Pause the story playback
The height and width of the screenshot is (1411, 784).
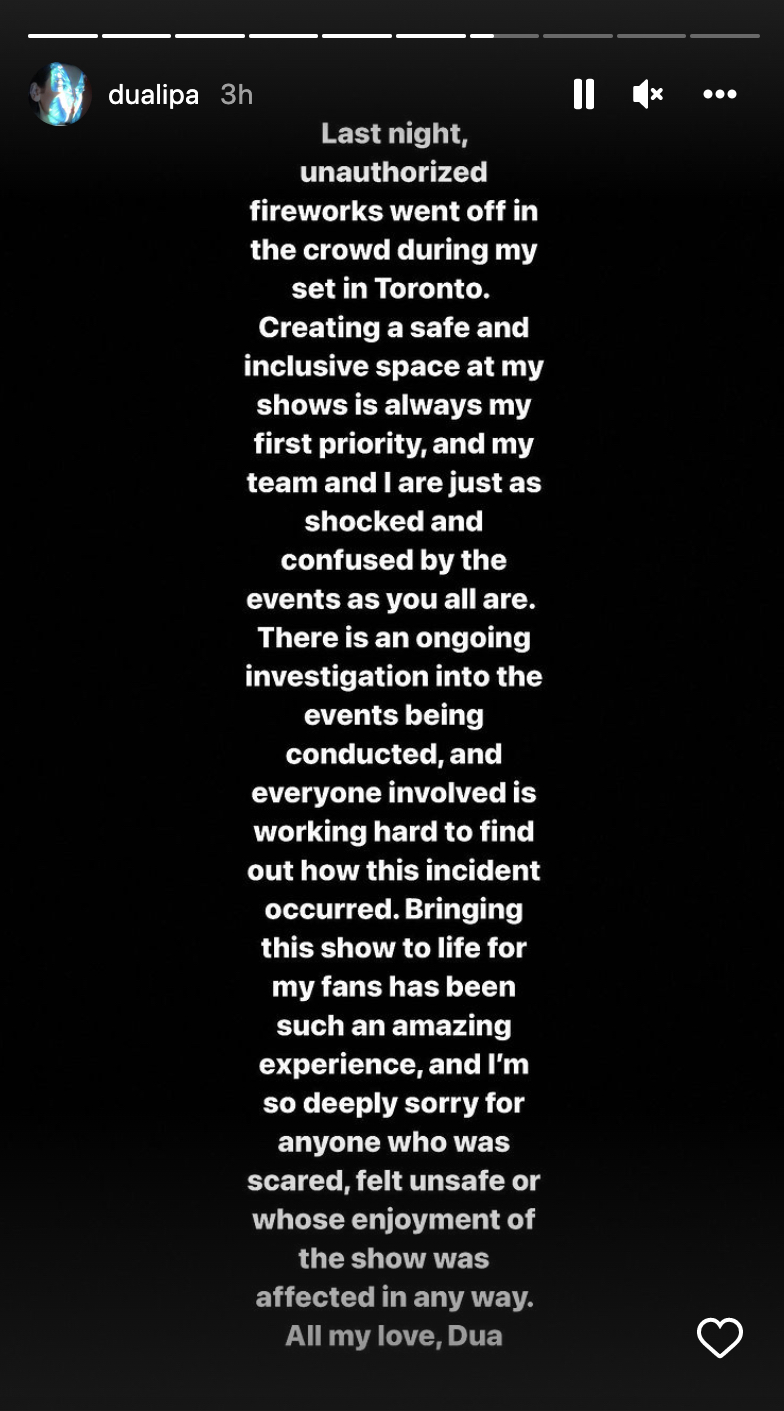pos(584,94)
